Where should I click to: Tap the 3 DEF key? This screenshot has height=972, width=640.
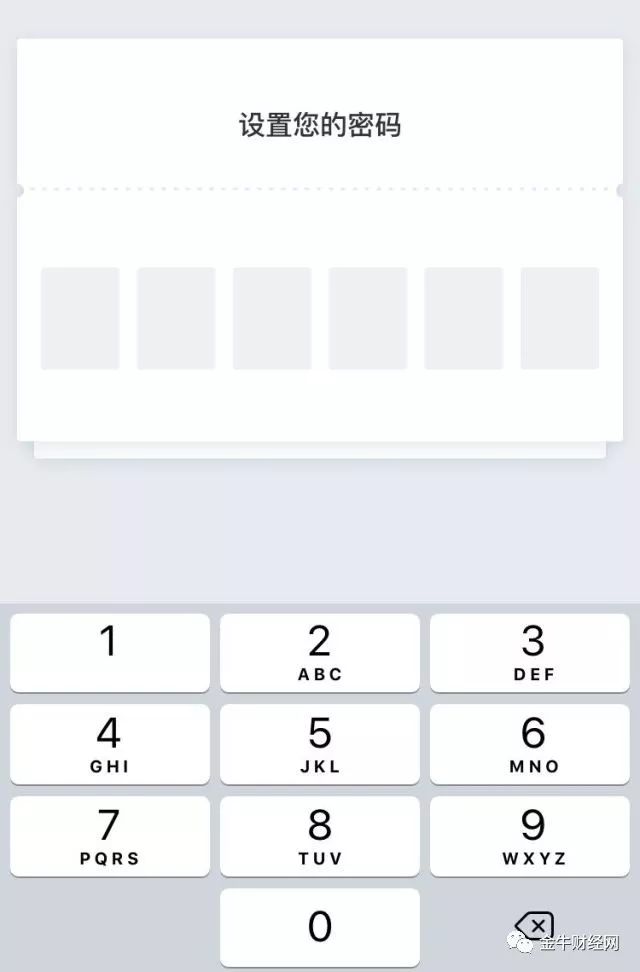coord(530,652)
